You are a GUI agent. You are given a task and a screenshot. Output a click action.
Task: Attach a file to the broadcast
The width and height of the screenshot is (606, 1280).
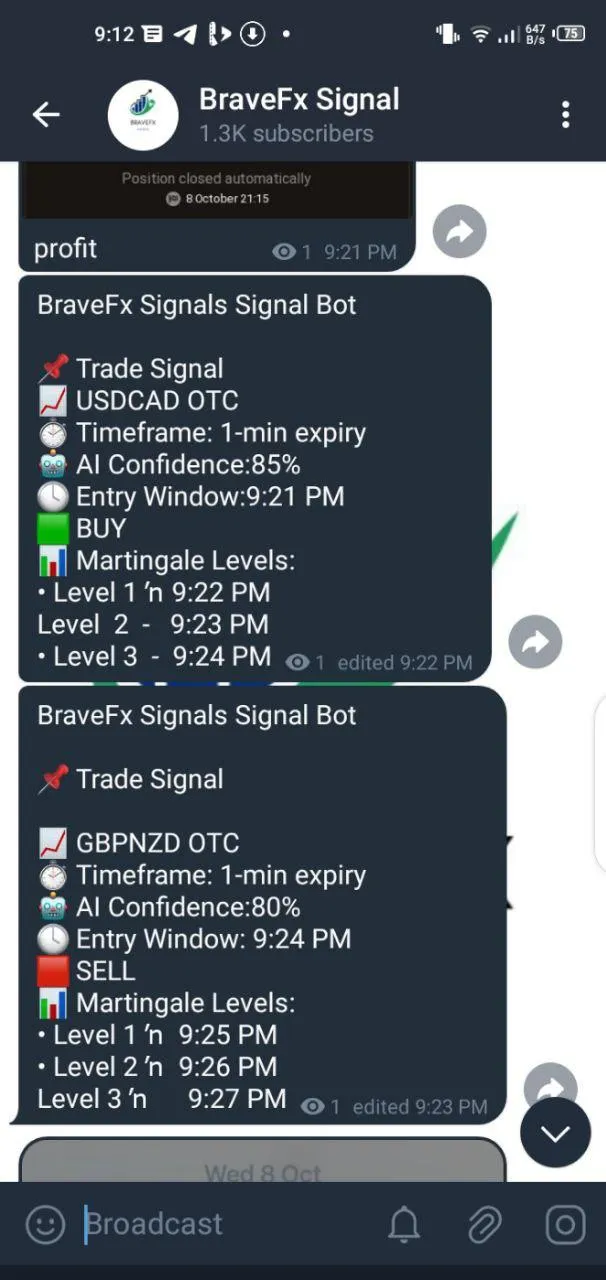coord(484,1225)
